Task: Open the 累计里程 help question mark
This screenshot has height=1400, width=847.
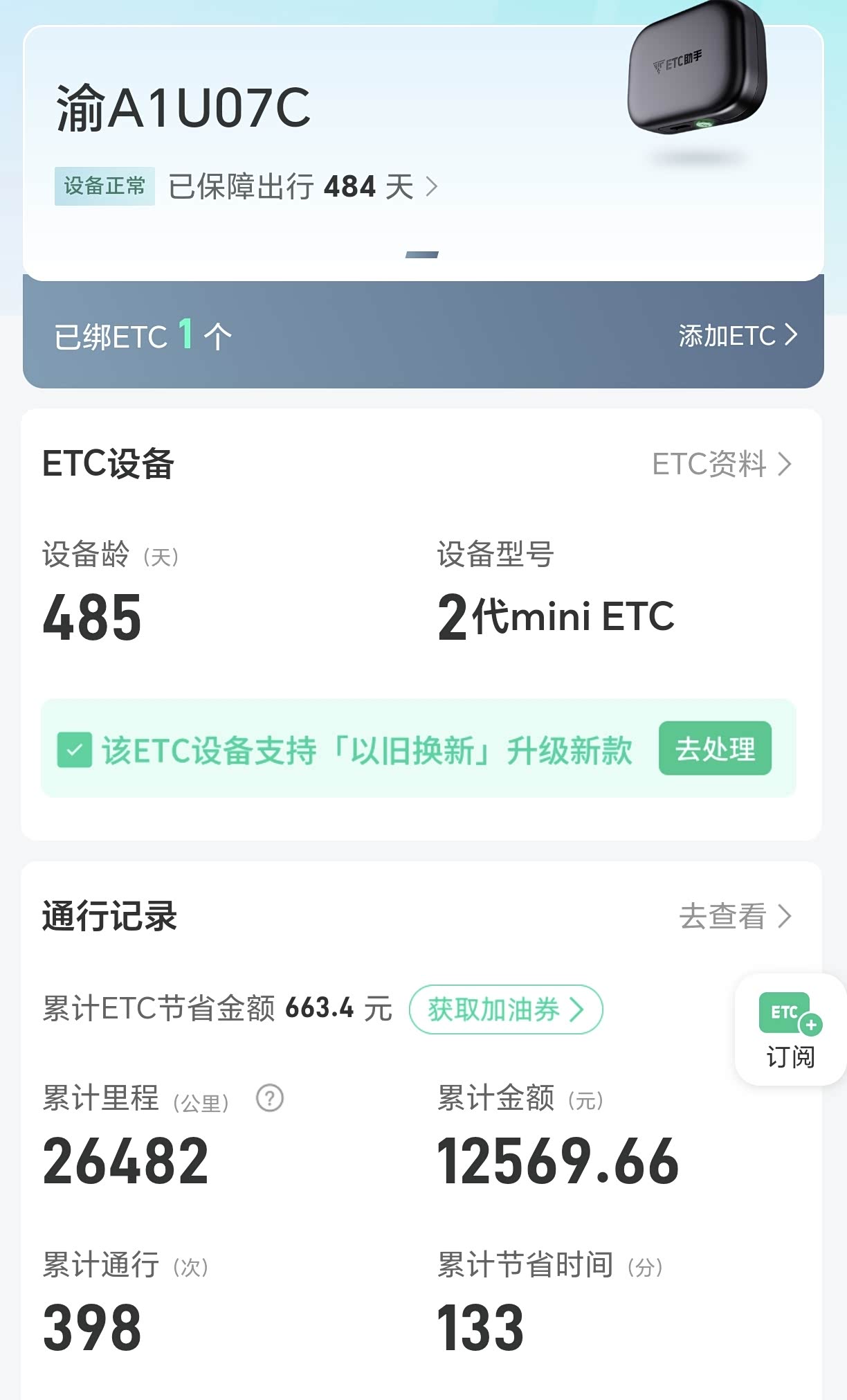Action: pos(270,1098)
